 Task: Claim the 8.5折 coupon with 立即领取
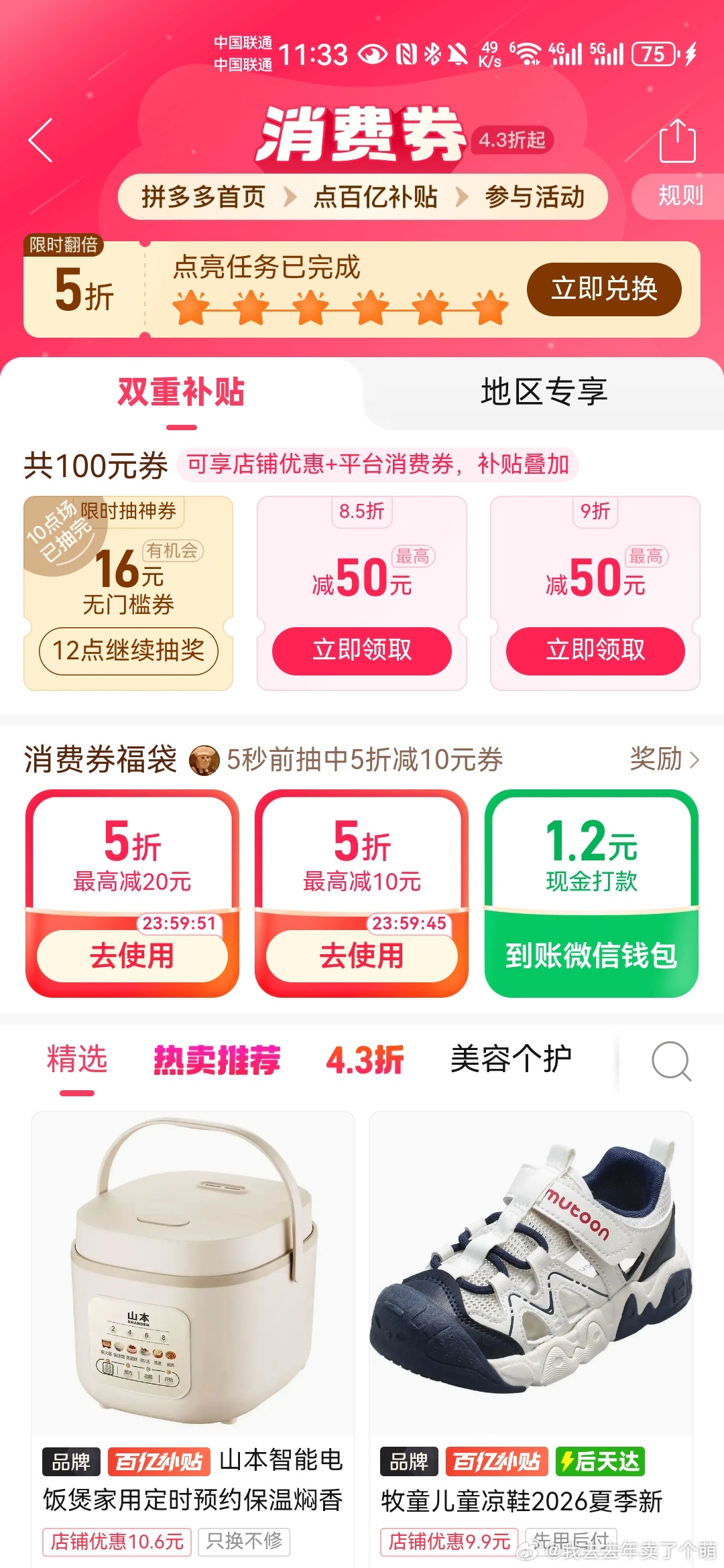tap(362, 650)
